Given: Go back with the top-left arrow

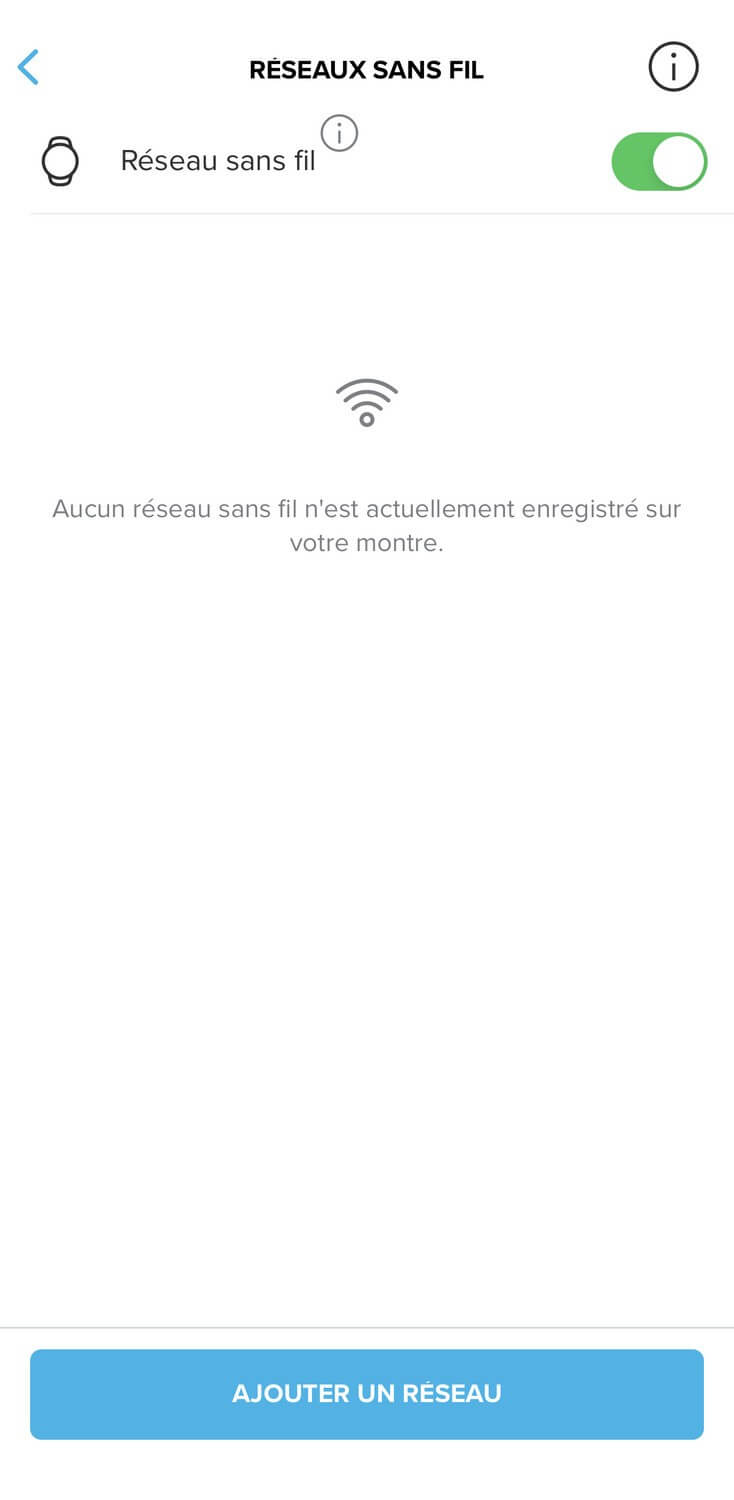Looking at the screenshot, I should (28, 68).
